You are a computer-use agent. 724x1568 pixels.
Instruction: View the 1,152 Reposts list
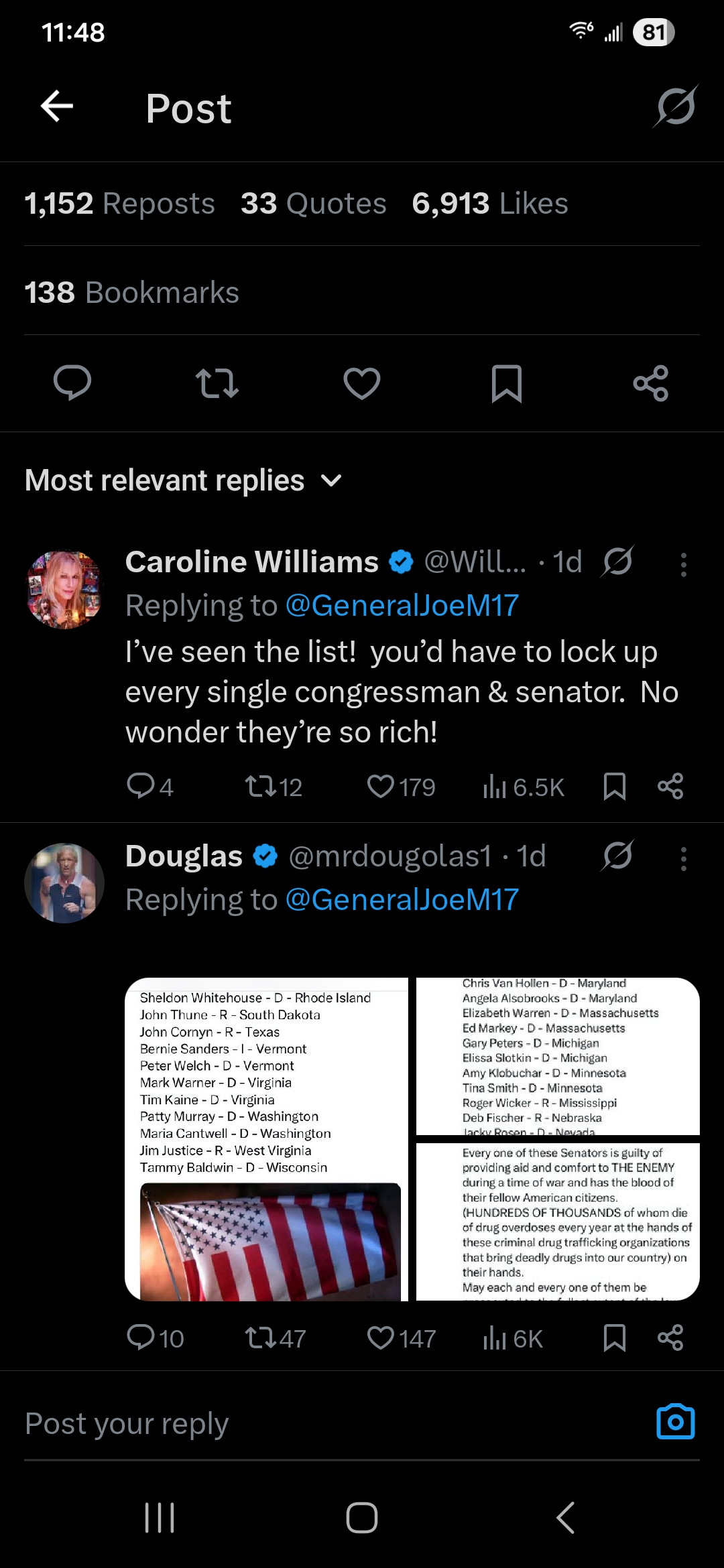coord(119,204)
